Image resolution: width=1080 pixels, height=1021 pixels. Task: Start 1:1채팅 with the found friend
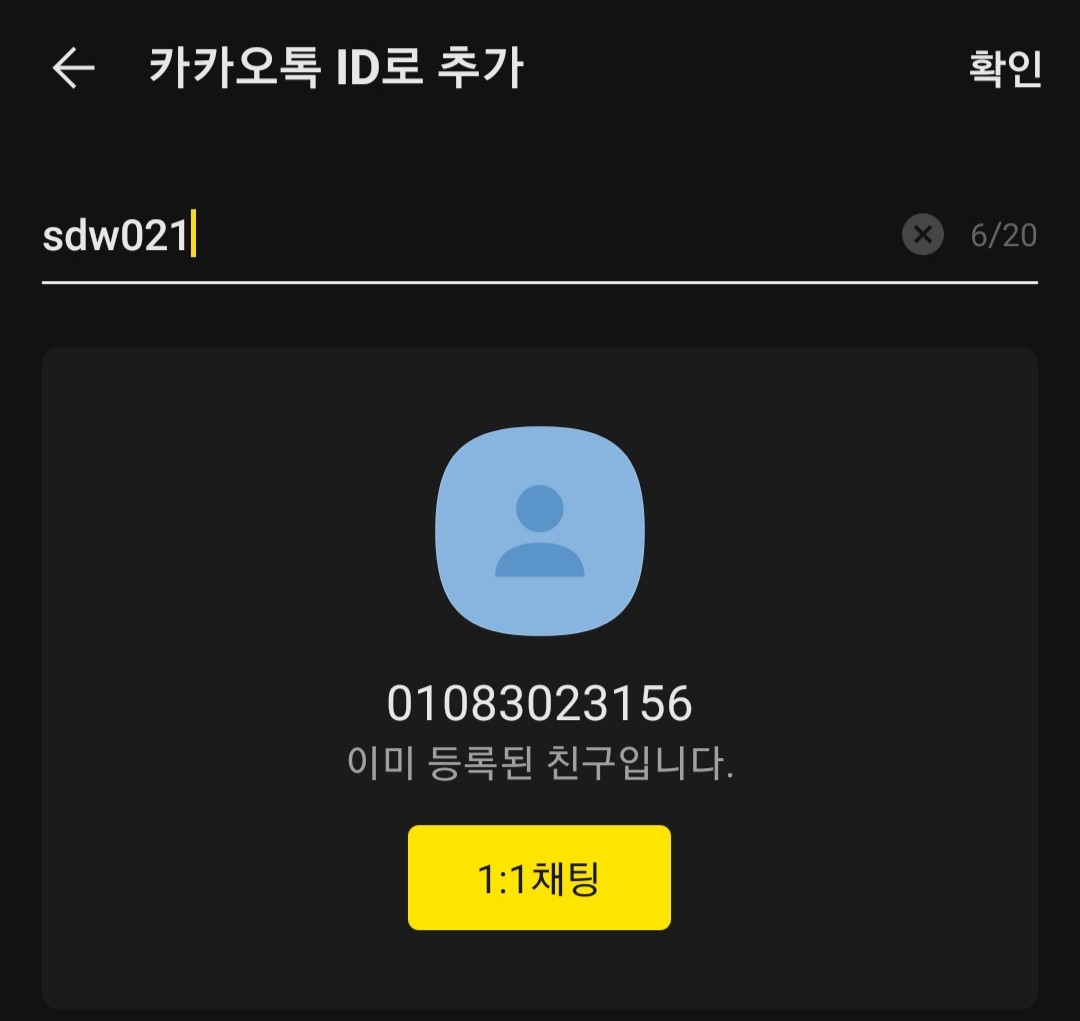click(x=539, y=878)
